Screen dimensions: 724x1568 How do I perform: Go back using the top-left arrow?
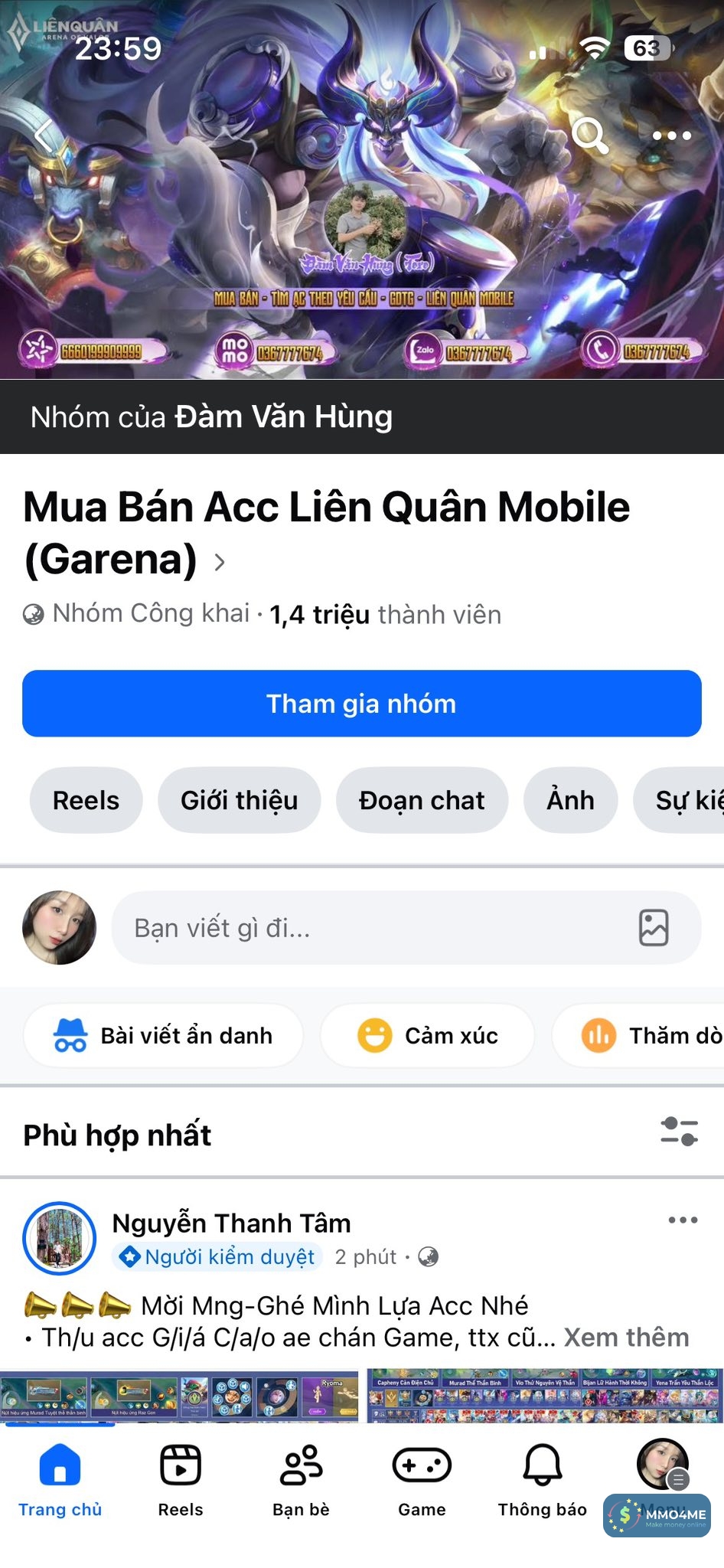pos(44,136)
